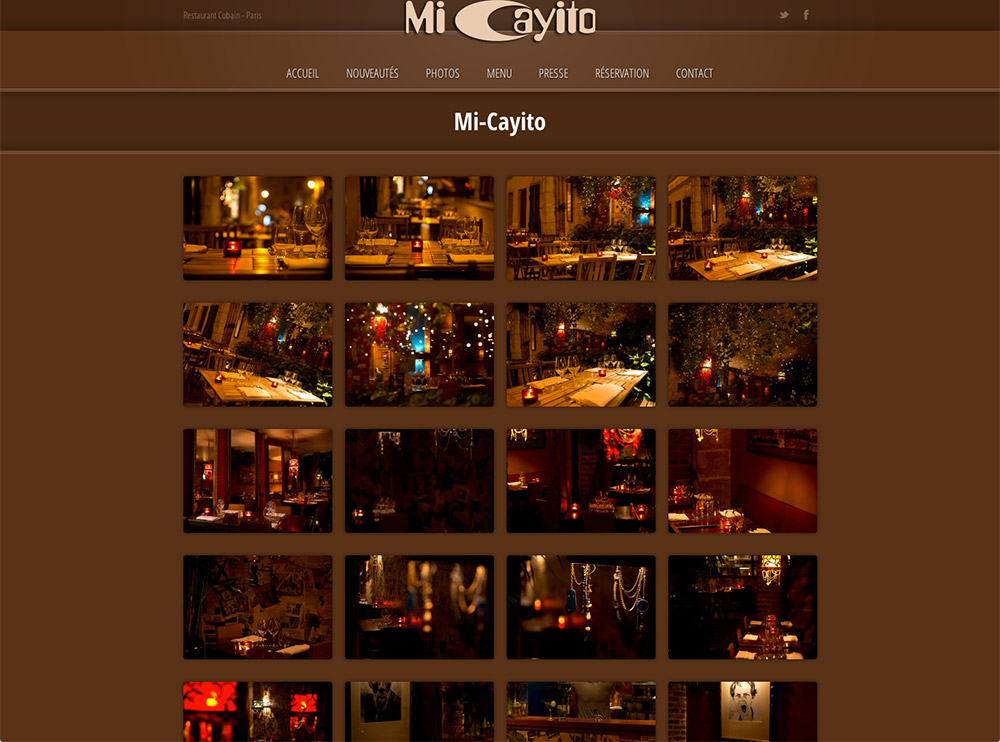Open the Contact page
Viewport: 1000px width, 742px height.
pyautogui.click(x=694, y=73)
